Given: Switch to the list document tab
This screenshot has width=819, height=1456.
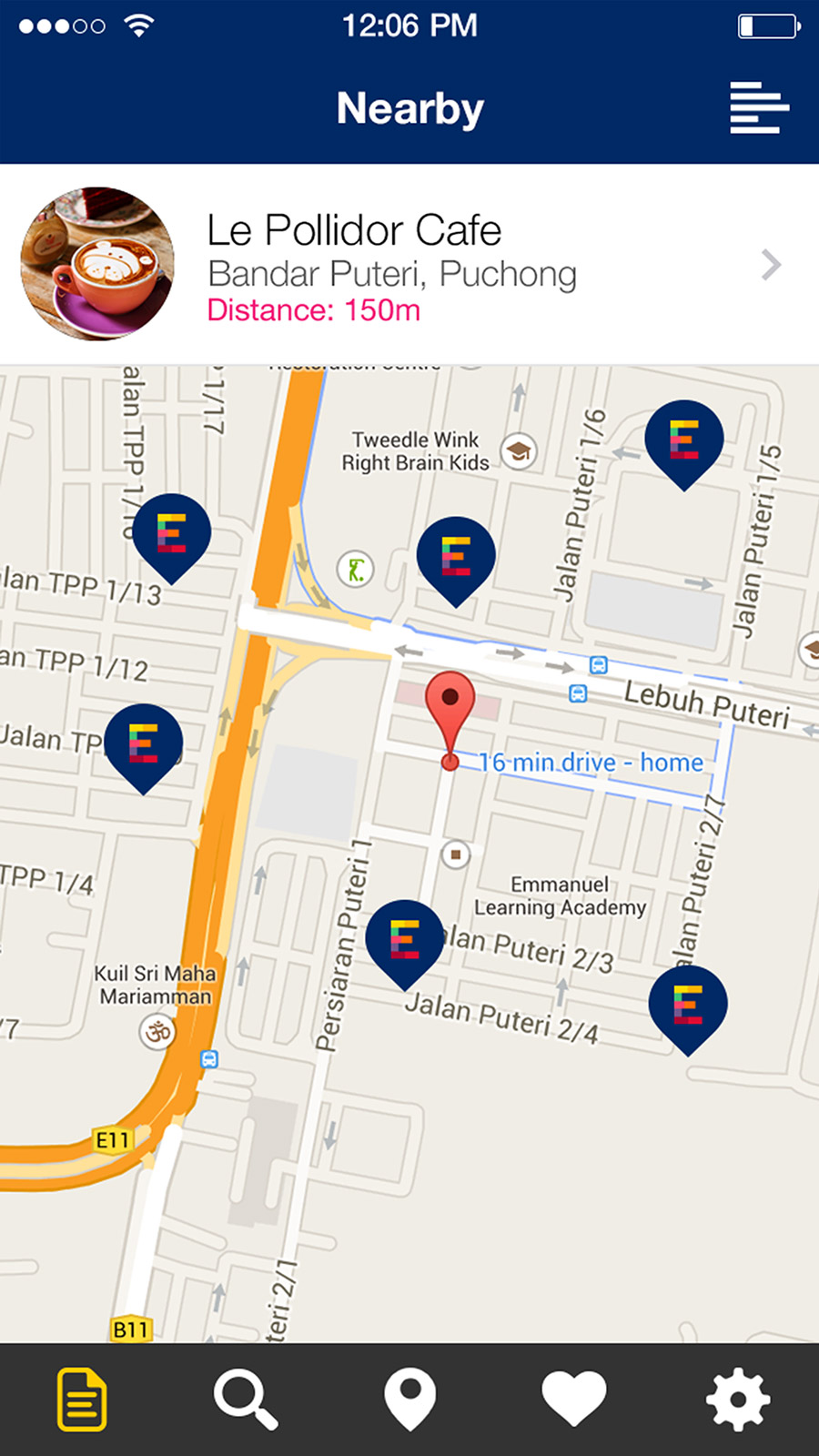Looking at the screenshot, I should click(82, 1400).
